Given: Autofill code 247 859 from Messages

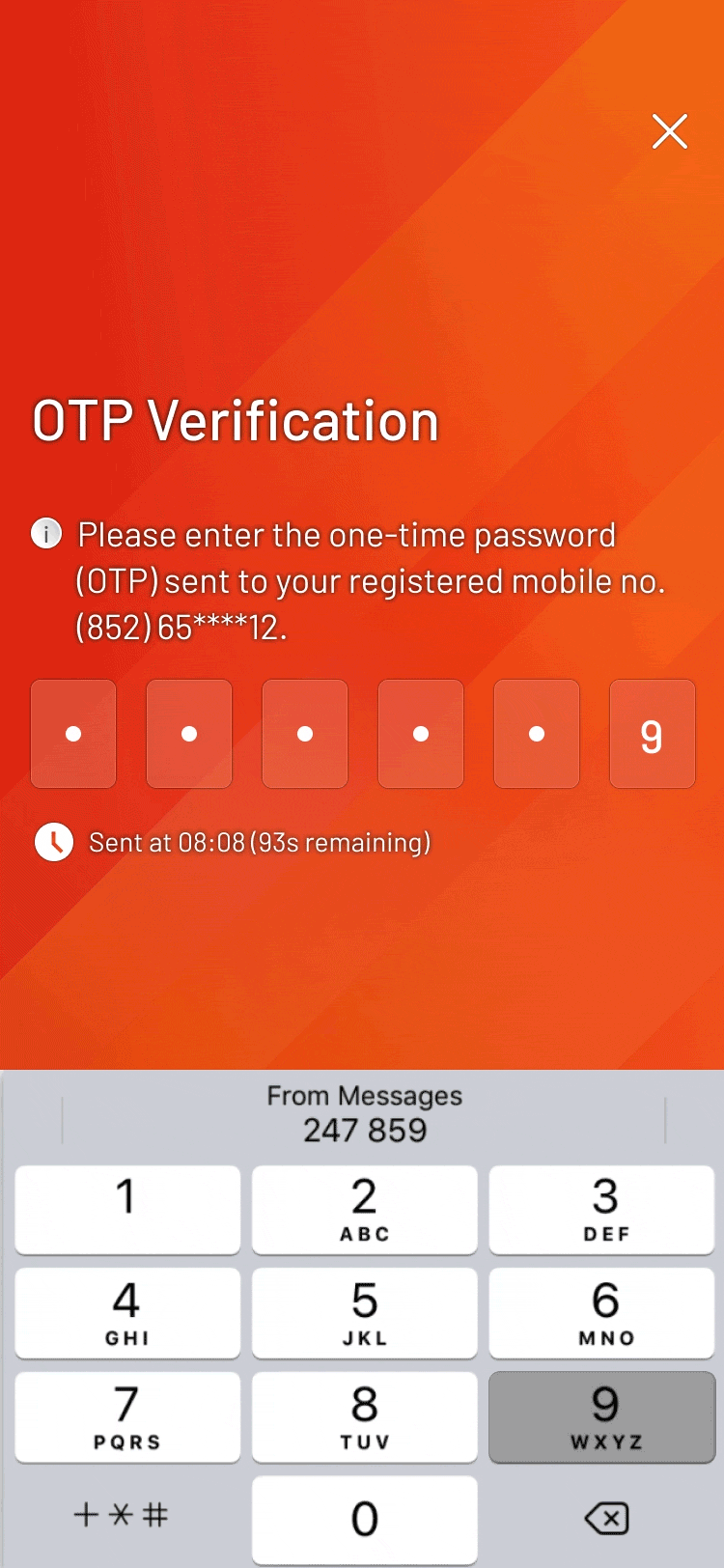Looking at the screenshot, I should tap(364, 1115).
